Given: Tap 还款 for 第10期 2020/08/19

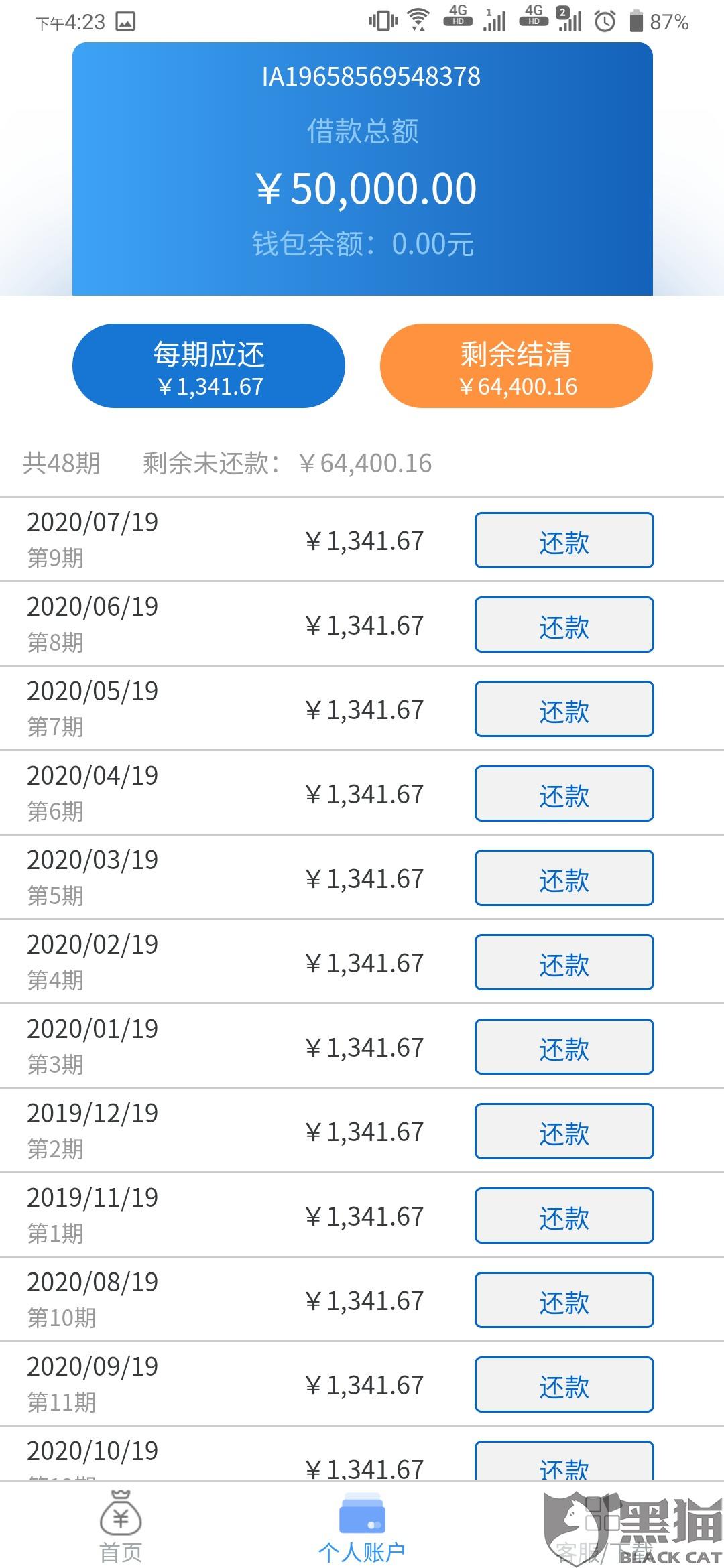Looking at the screenshot, I should (x=564, y=1300).
